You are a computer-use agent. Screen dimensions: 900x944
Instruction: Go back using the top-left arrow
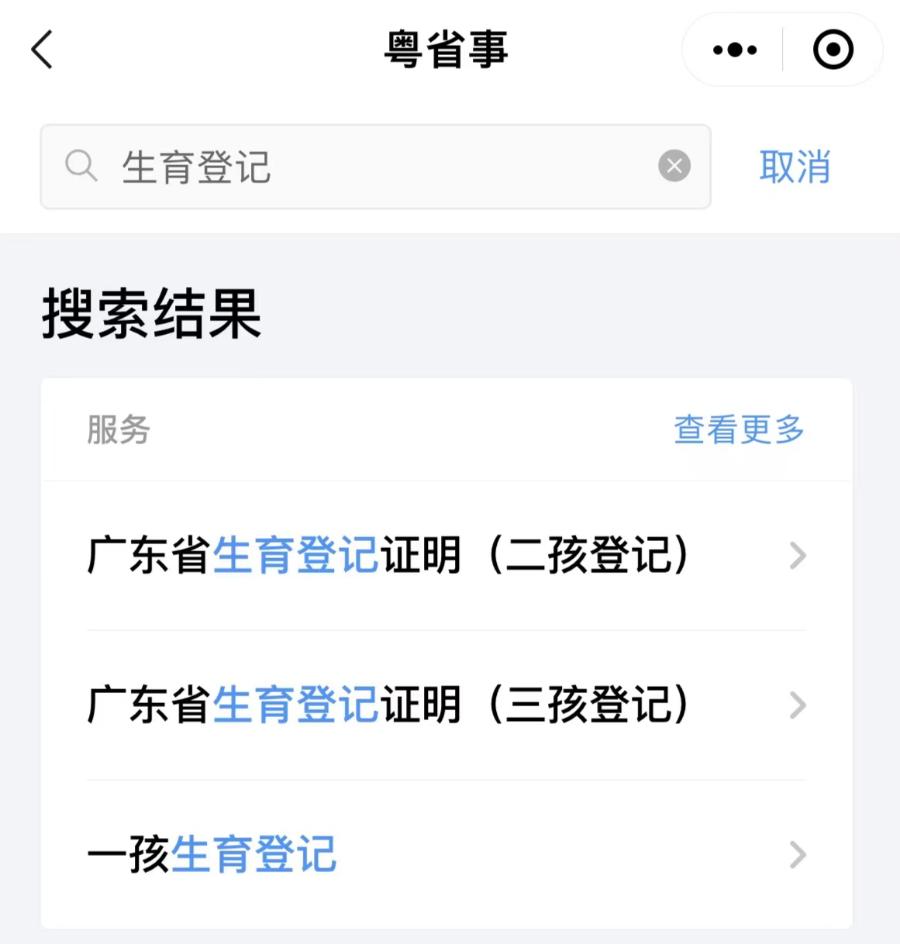click(42, 50)
